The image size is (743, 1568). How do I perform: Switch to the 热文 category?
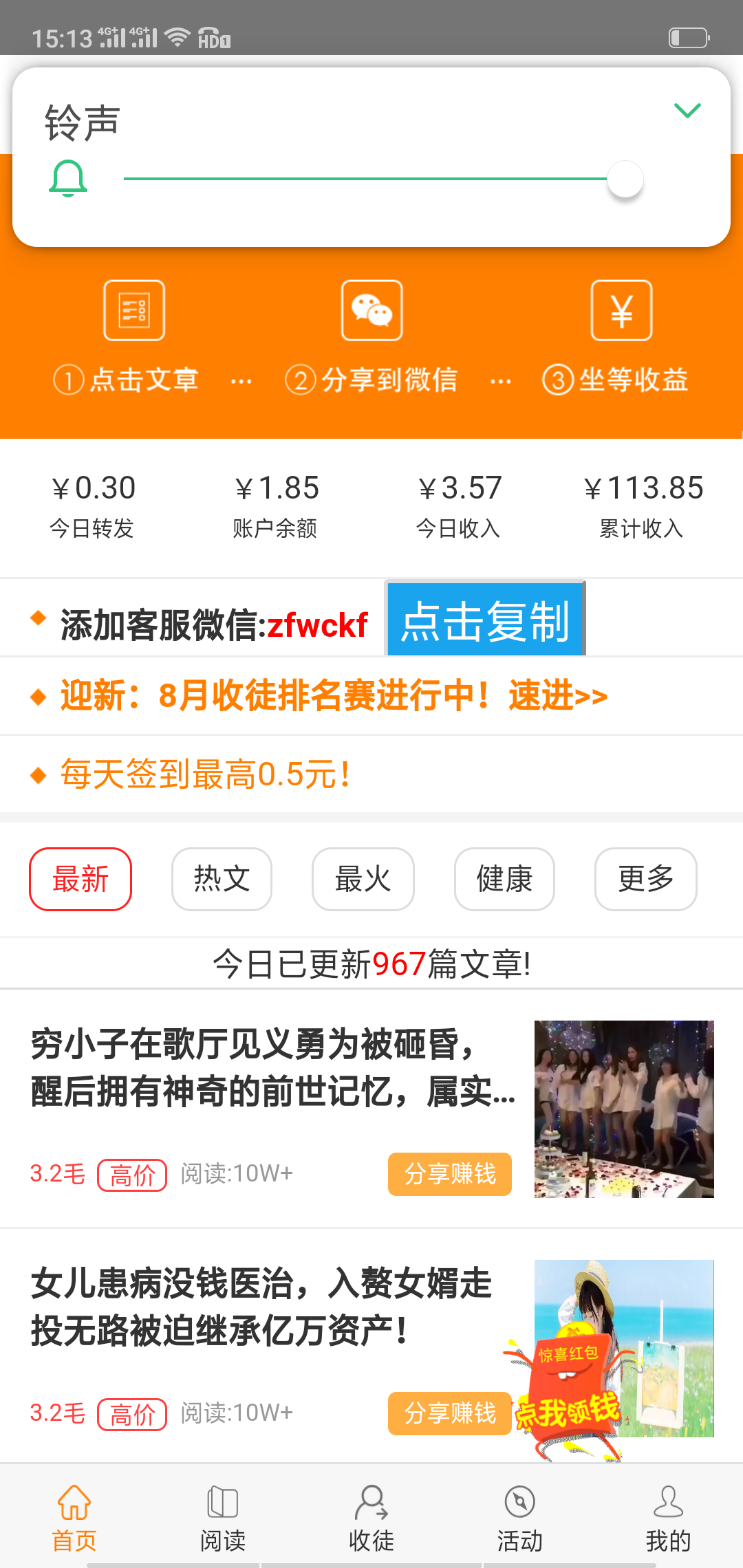tap(222, 879)
